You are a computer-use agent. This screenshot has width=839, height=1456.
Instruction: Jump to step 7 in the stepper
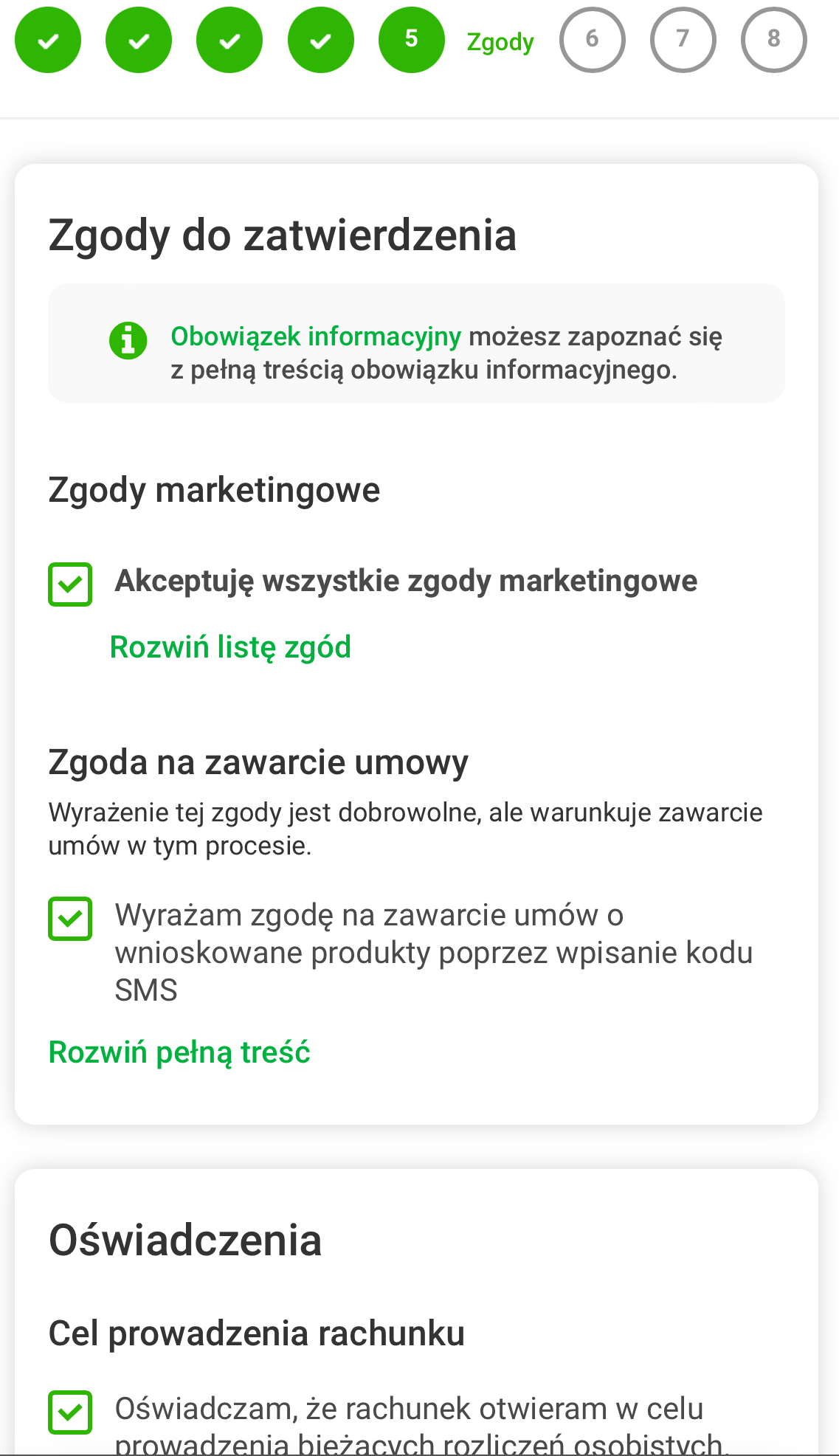(683, 40)
